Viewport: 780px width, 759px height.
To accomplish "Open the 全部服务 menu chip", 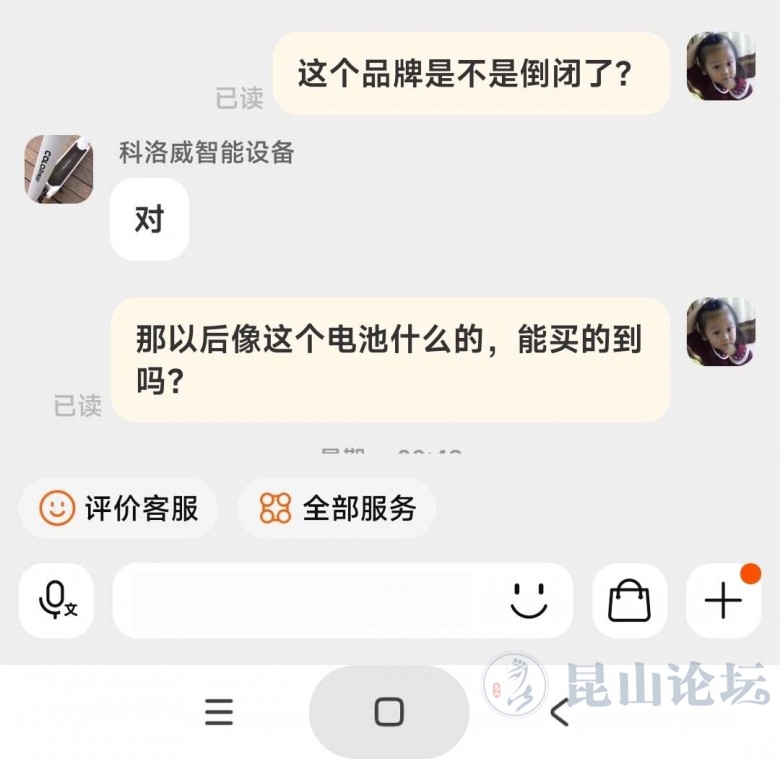I will tap(336, 508).
